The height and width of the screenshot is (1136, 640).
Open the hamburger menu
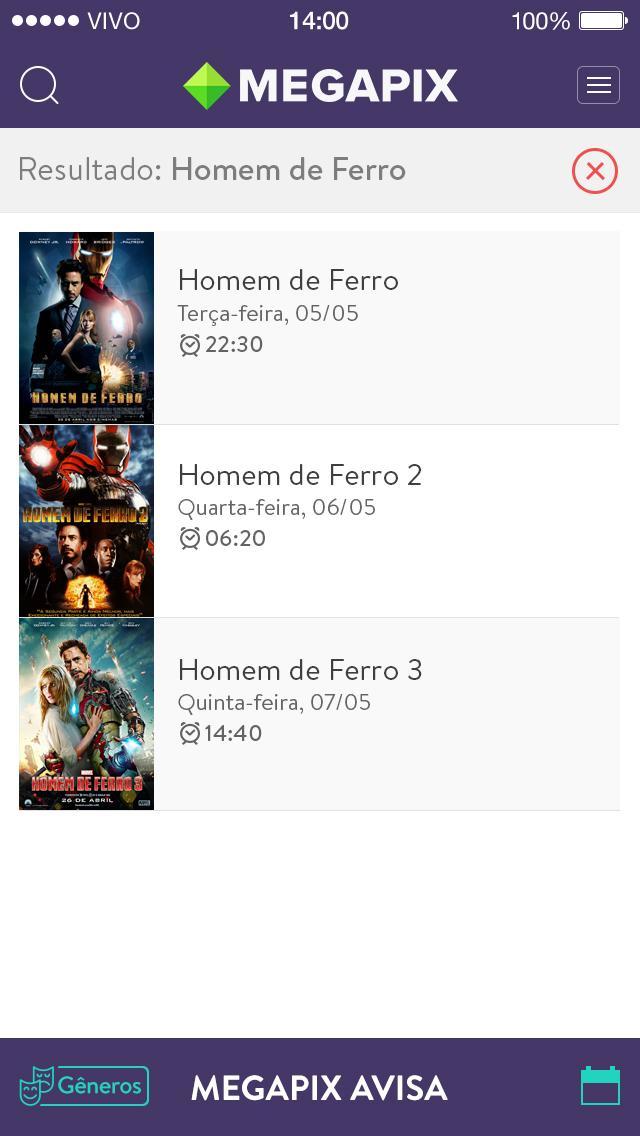pos(598,86)
